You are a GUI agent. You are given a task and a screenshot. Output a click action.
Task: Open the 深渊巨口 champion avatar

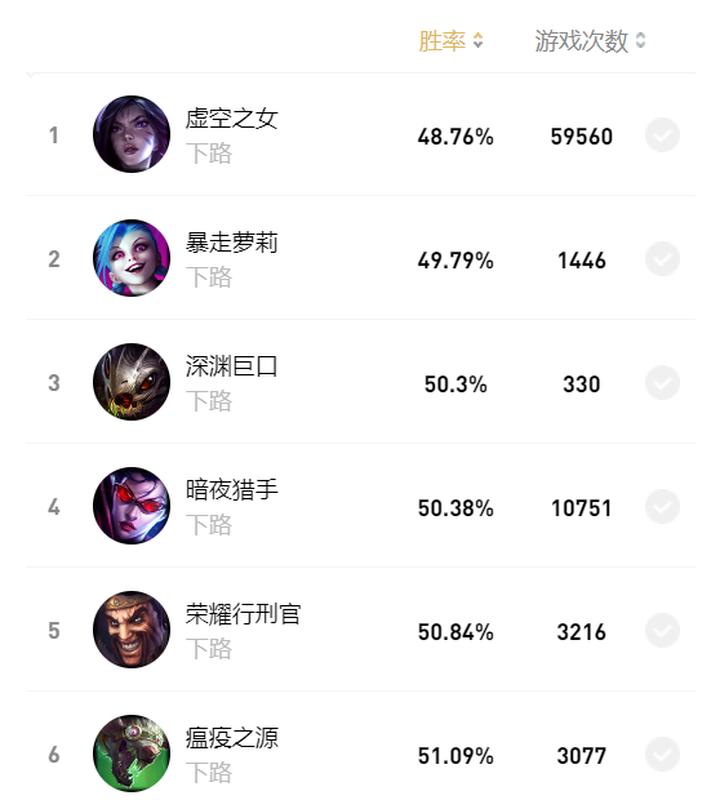131,381
